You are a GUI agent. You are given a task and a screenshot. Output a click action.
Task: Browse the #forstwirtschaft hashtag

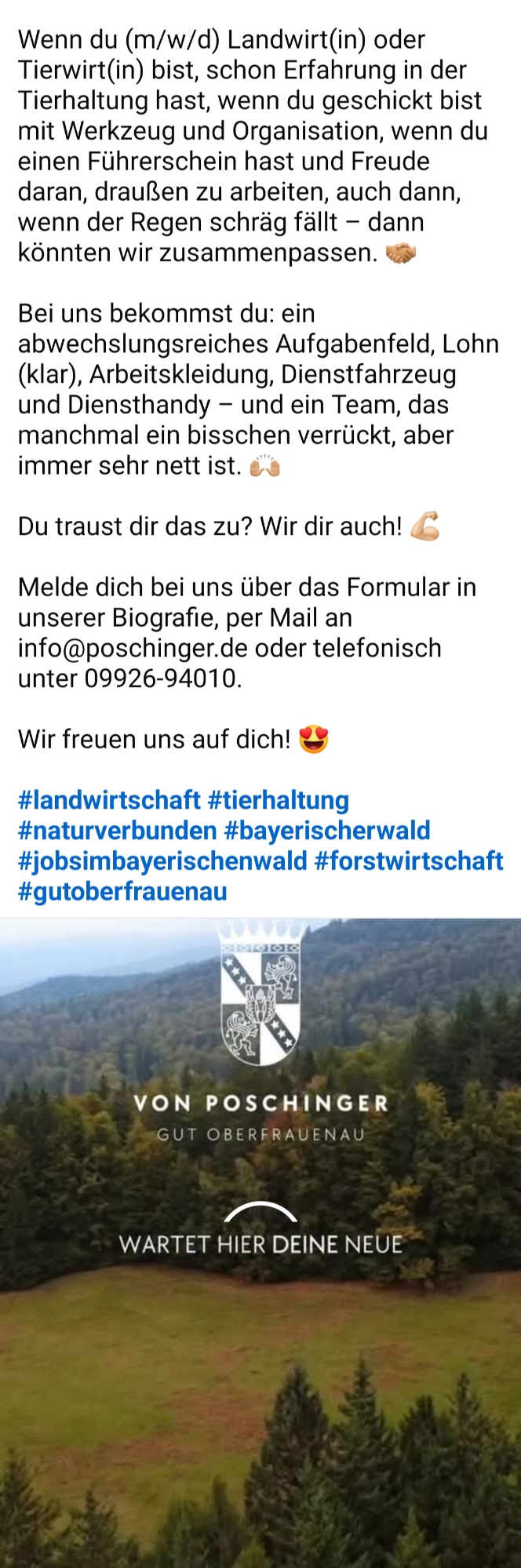click(x=408, y=861)
